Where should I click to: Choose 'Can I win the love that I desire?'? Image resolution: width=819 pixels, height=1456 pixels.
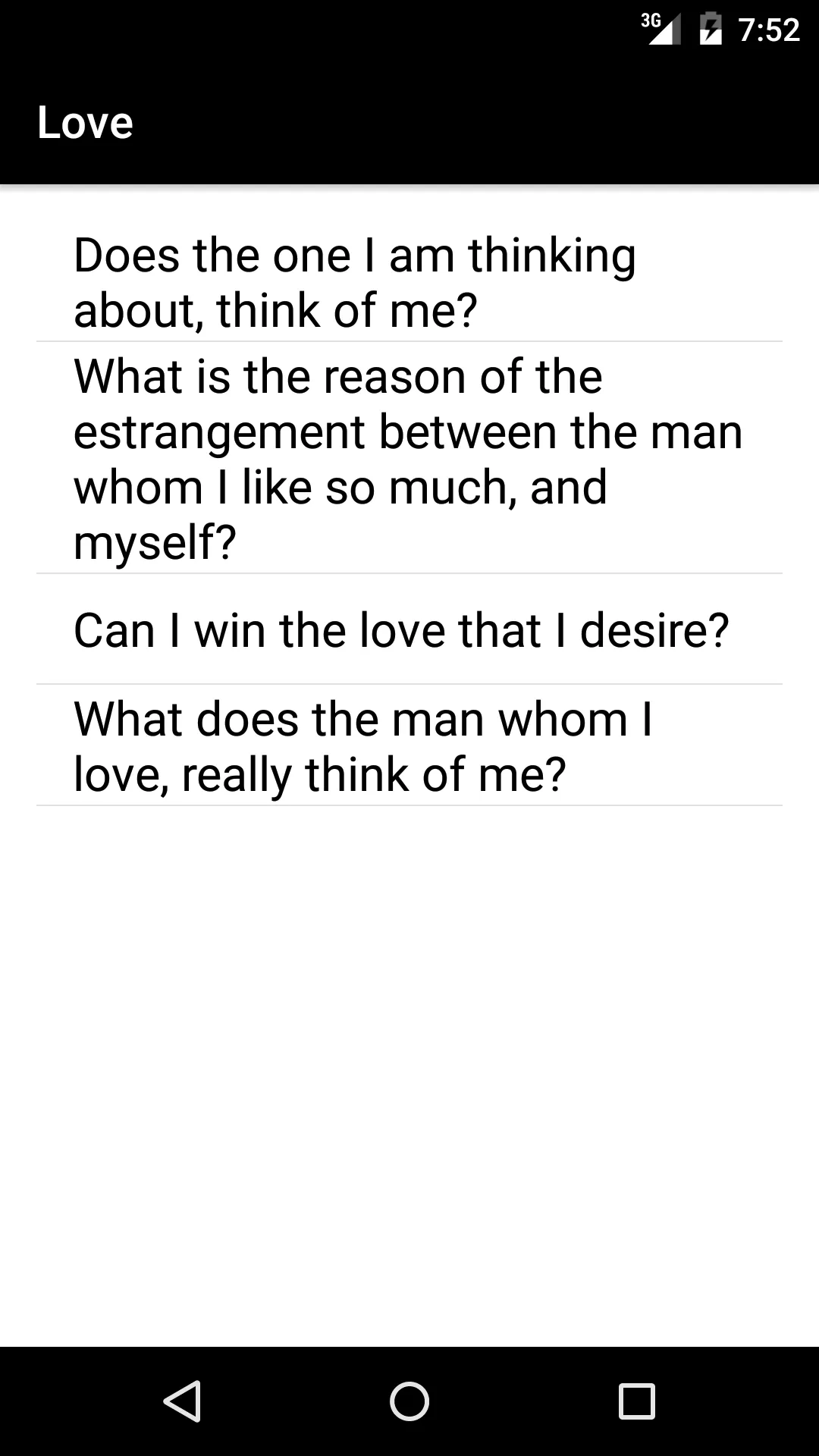409,629
